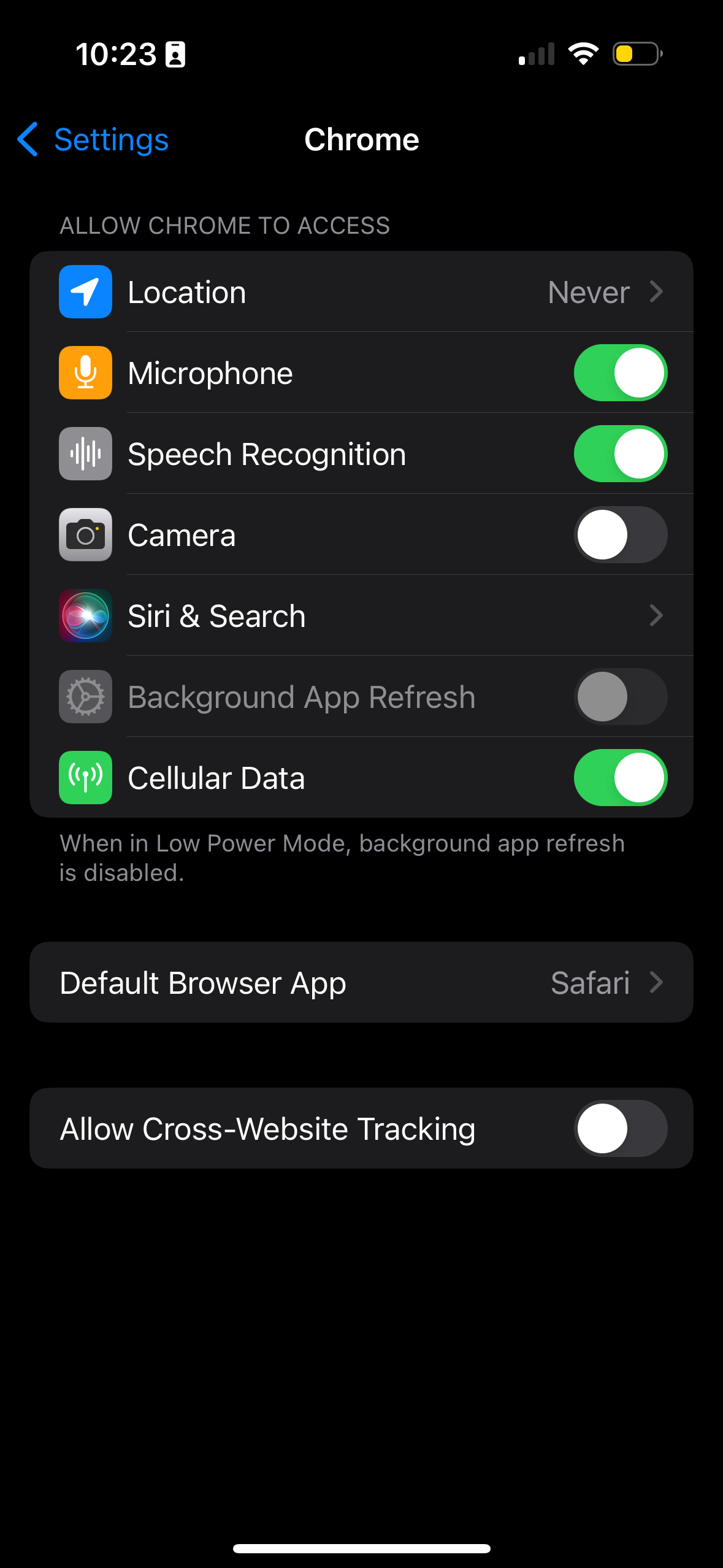Click the Speech Recognition waveform icon
This screenshot has height=1568, width=723.
(x=85, y=453)
